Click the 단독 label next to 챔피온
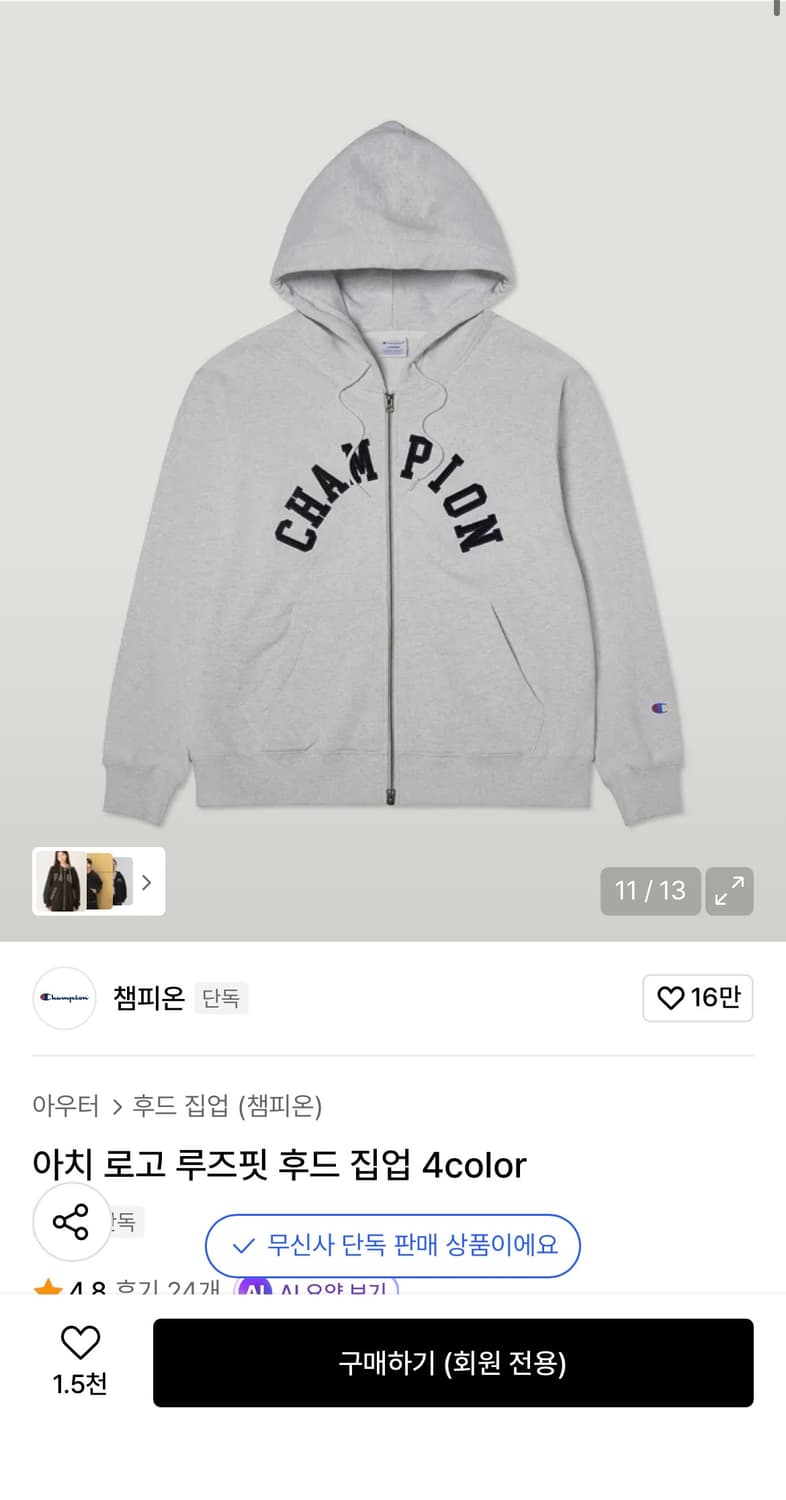The height and width of the screenshot is (1500, 786). (222, 999)
